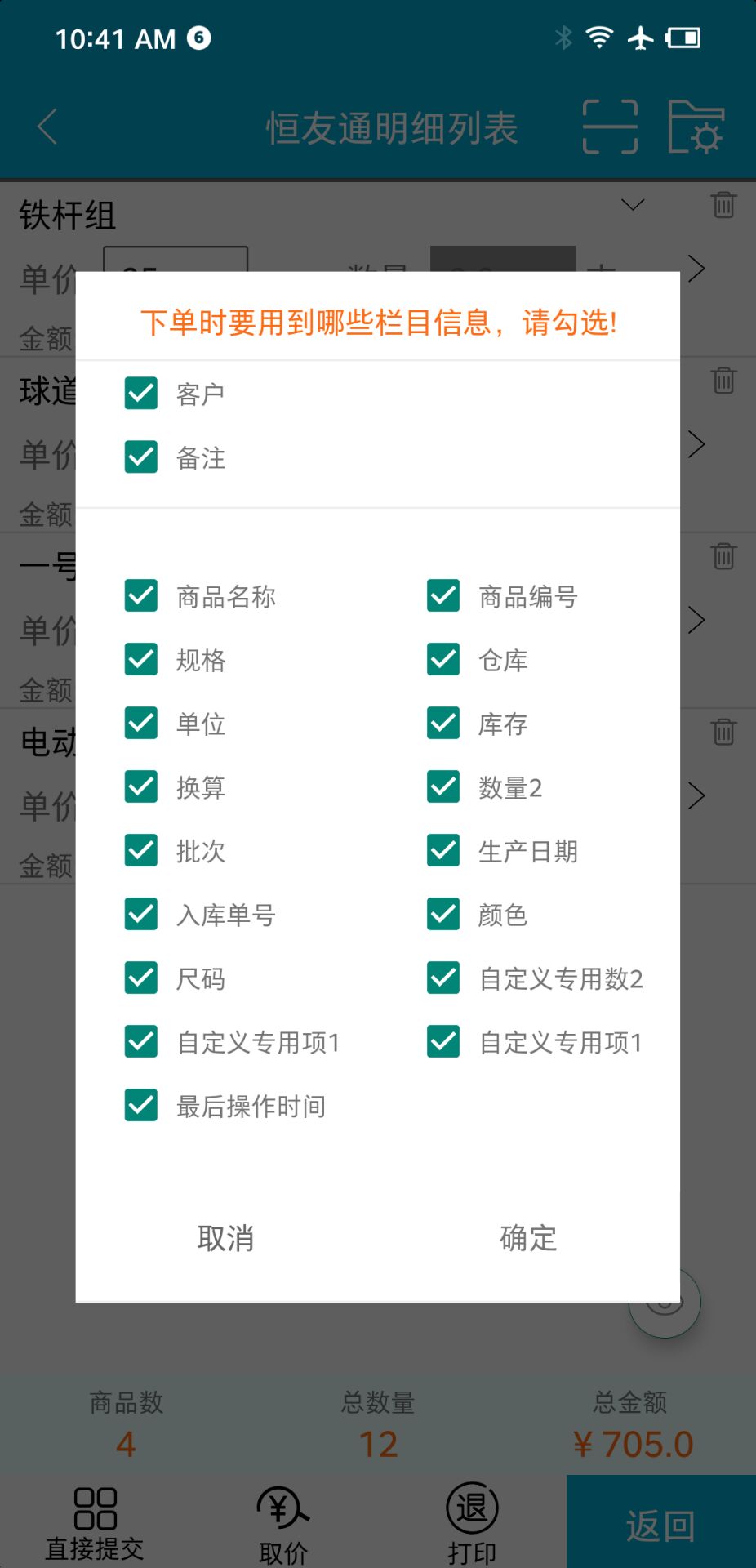Untick the 库存 checkbox
Image resolution: width=756 pixels, height=1568 pixels.
click(x=443, y=724)
